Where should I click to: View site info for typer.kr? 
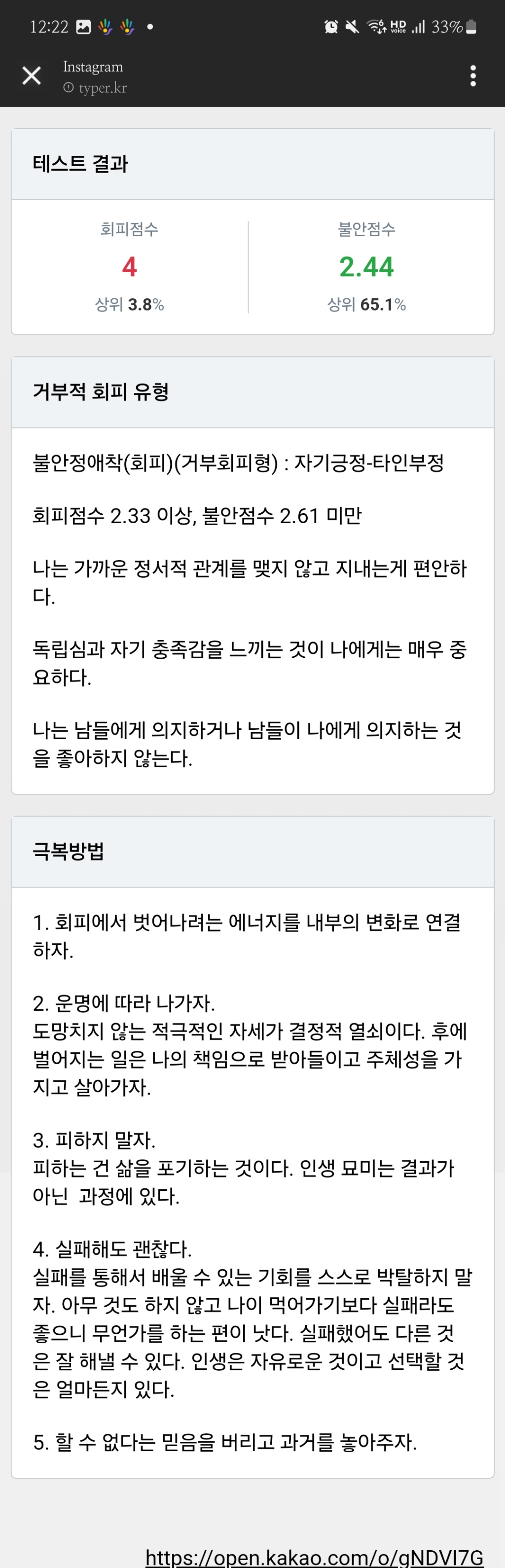[x=68, y=88]
